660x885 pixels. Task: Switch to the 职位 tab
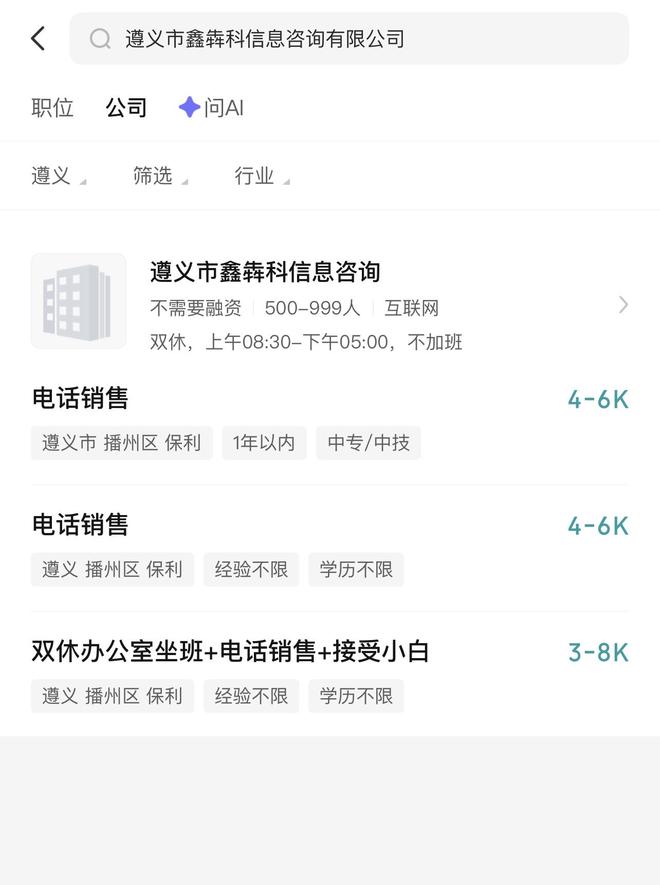pyautogui.click(x=53, y=107)
